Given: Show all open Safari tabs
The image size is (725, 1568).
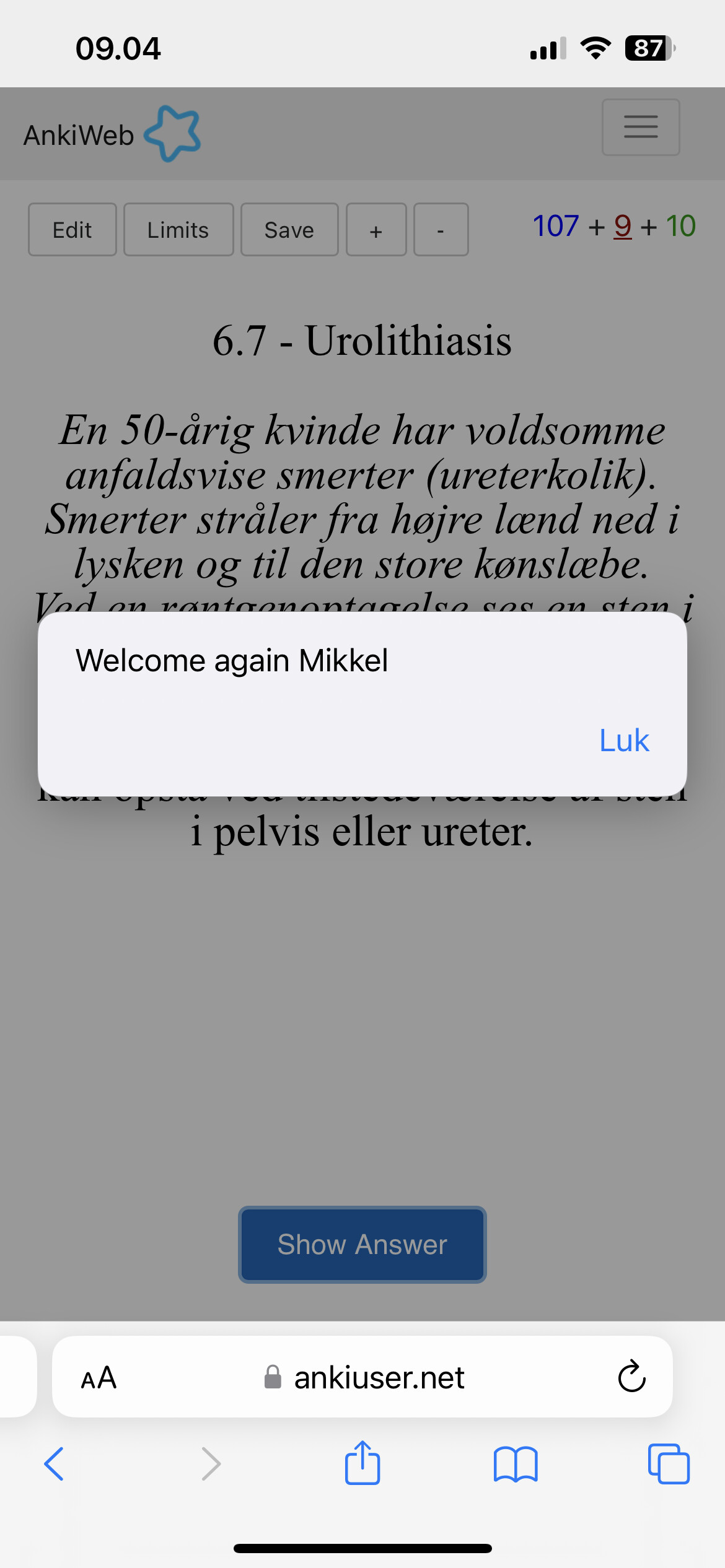Looking at the screenshot, I should [668, 1464].
